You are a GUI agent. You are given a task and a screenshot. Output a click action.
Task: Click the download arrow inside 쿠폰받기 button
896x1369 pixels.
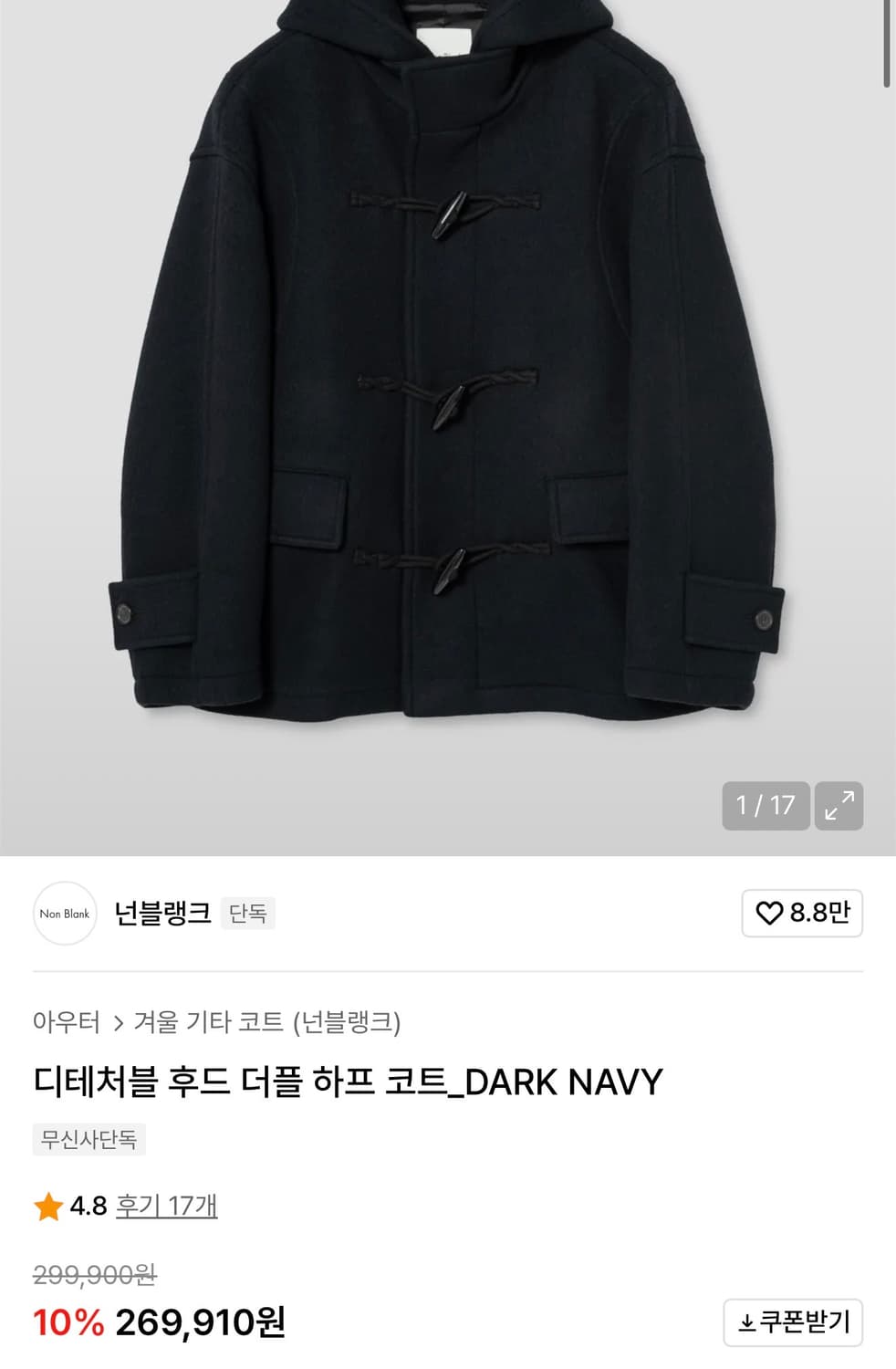pyautogui.click(x=747, y=1322)
